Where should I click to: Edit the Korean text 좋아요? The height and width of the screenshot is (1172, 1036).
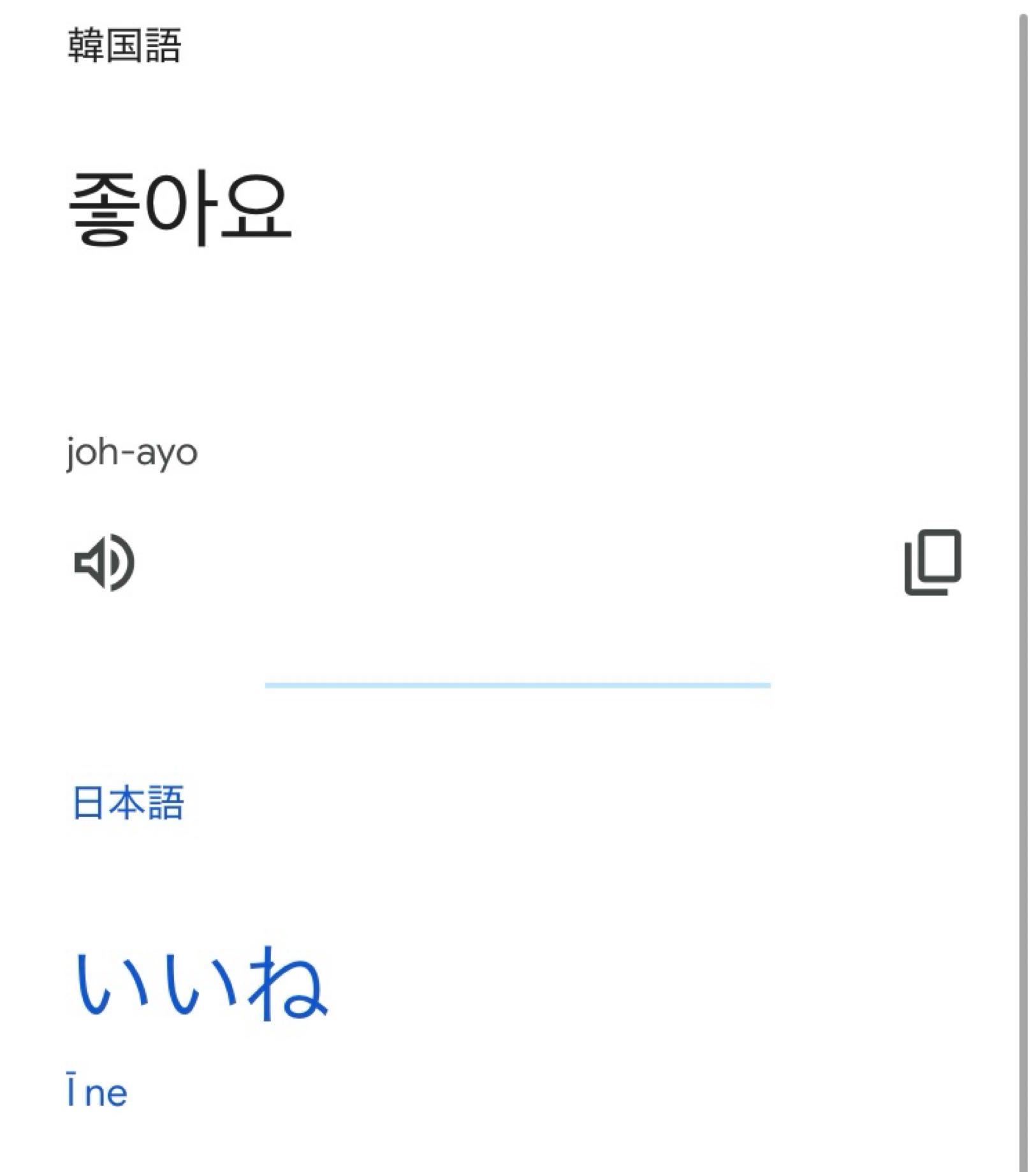tap(180, 208)
